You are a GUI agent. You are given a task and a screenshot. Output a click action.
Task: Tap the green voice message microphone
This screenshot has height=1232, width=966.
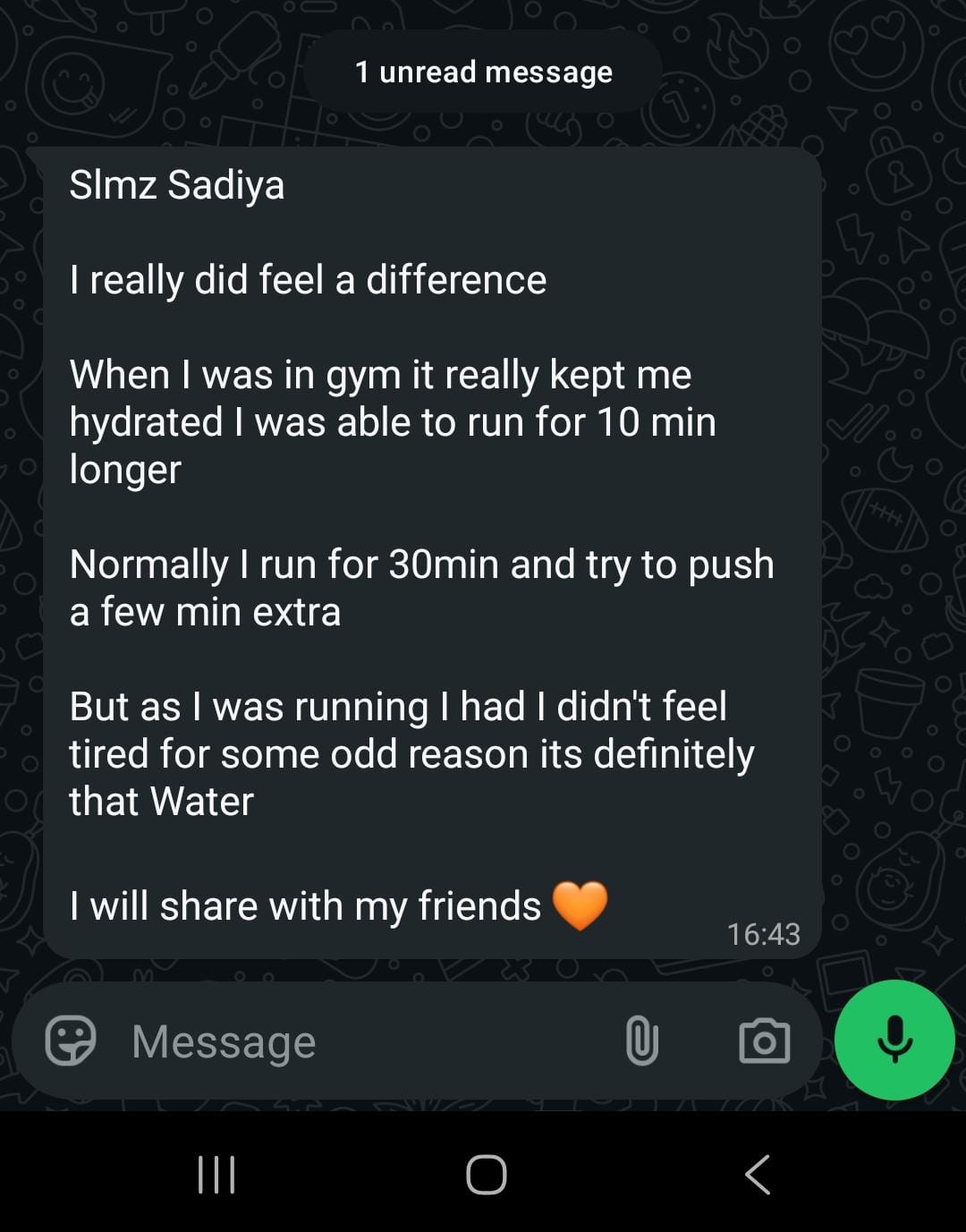[x=894, y=1040]
